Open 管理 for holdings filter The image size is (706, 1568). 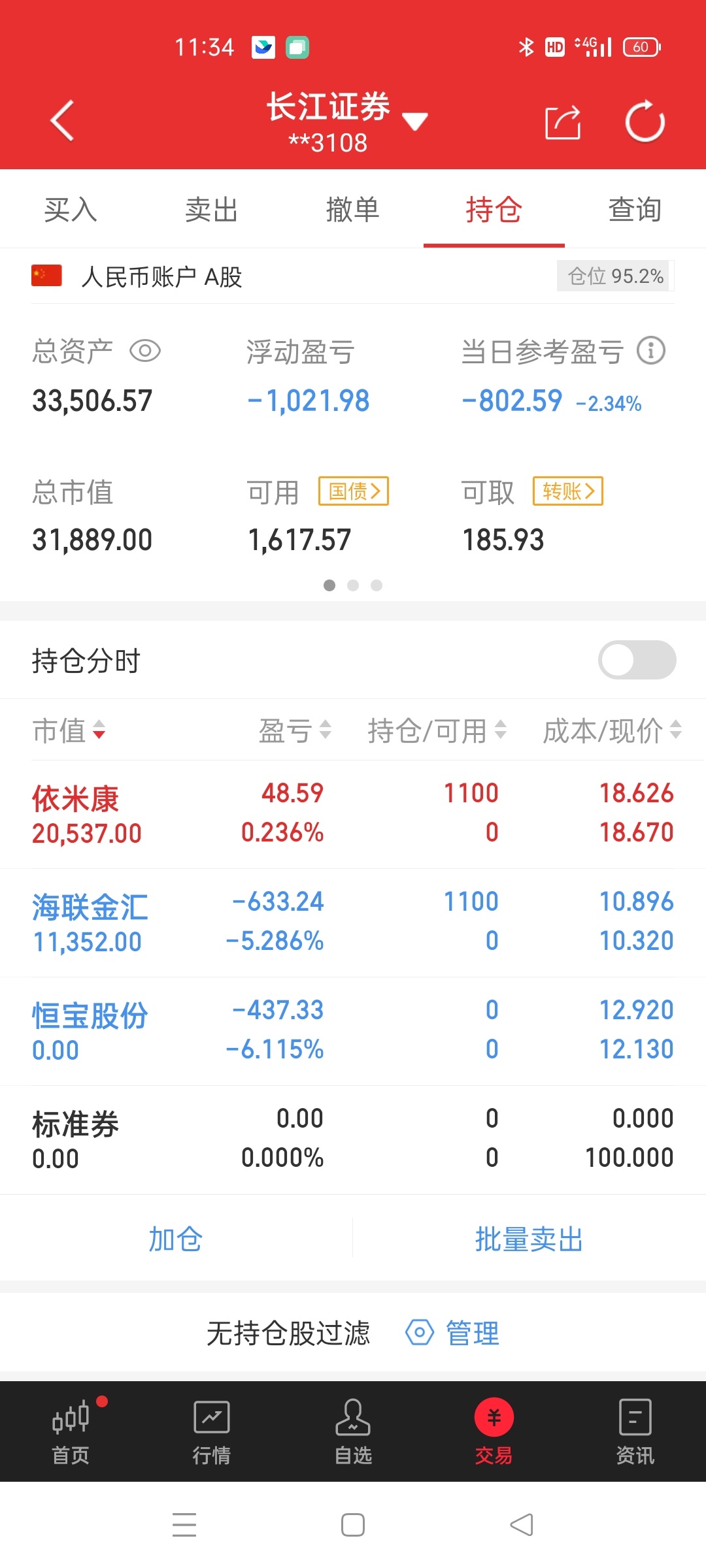453,1333
